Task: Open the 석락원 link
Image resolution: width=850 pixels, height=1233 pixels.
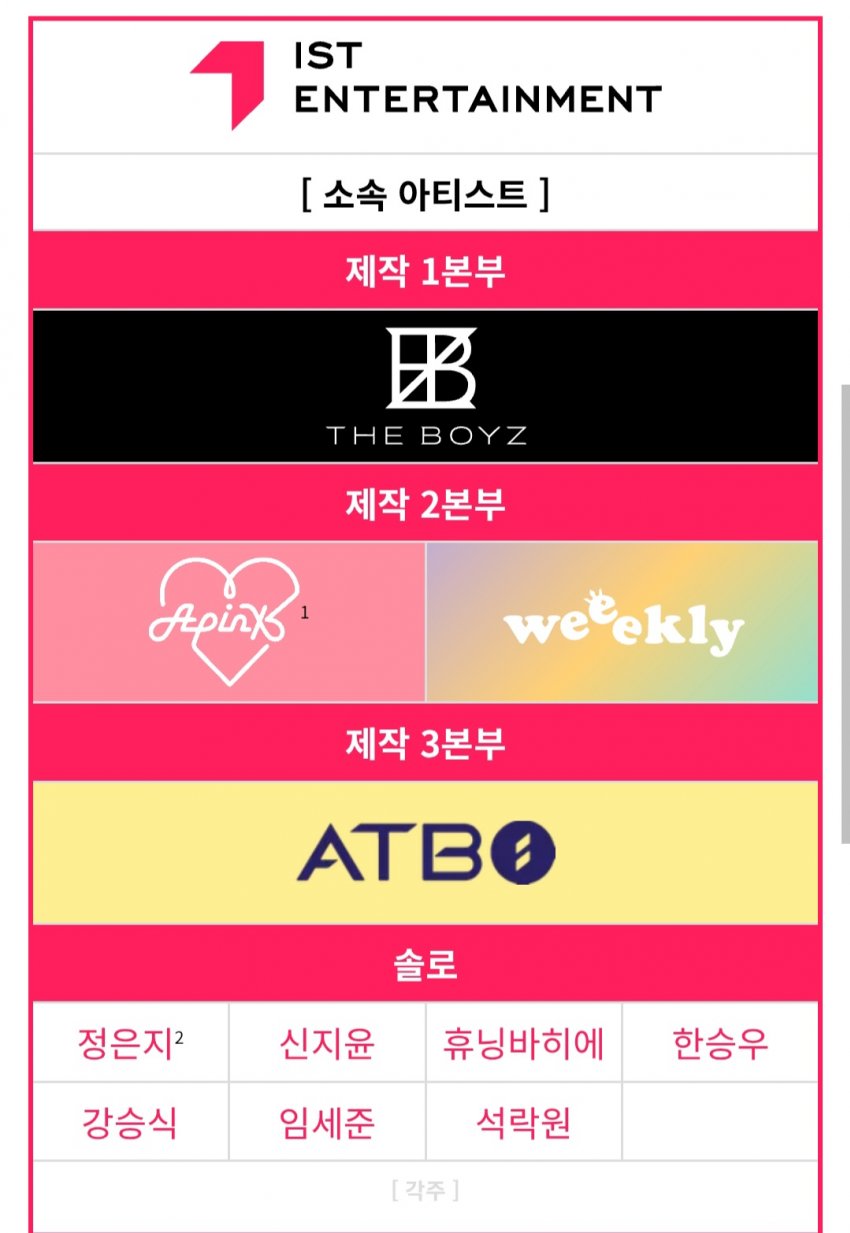Action: tap(523, 1123)
